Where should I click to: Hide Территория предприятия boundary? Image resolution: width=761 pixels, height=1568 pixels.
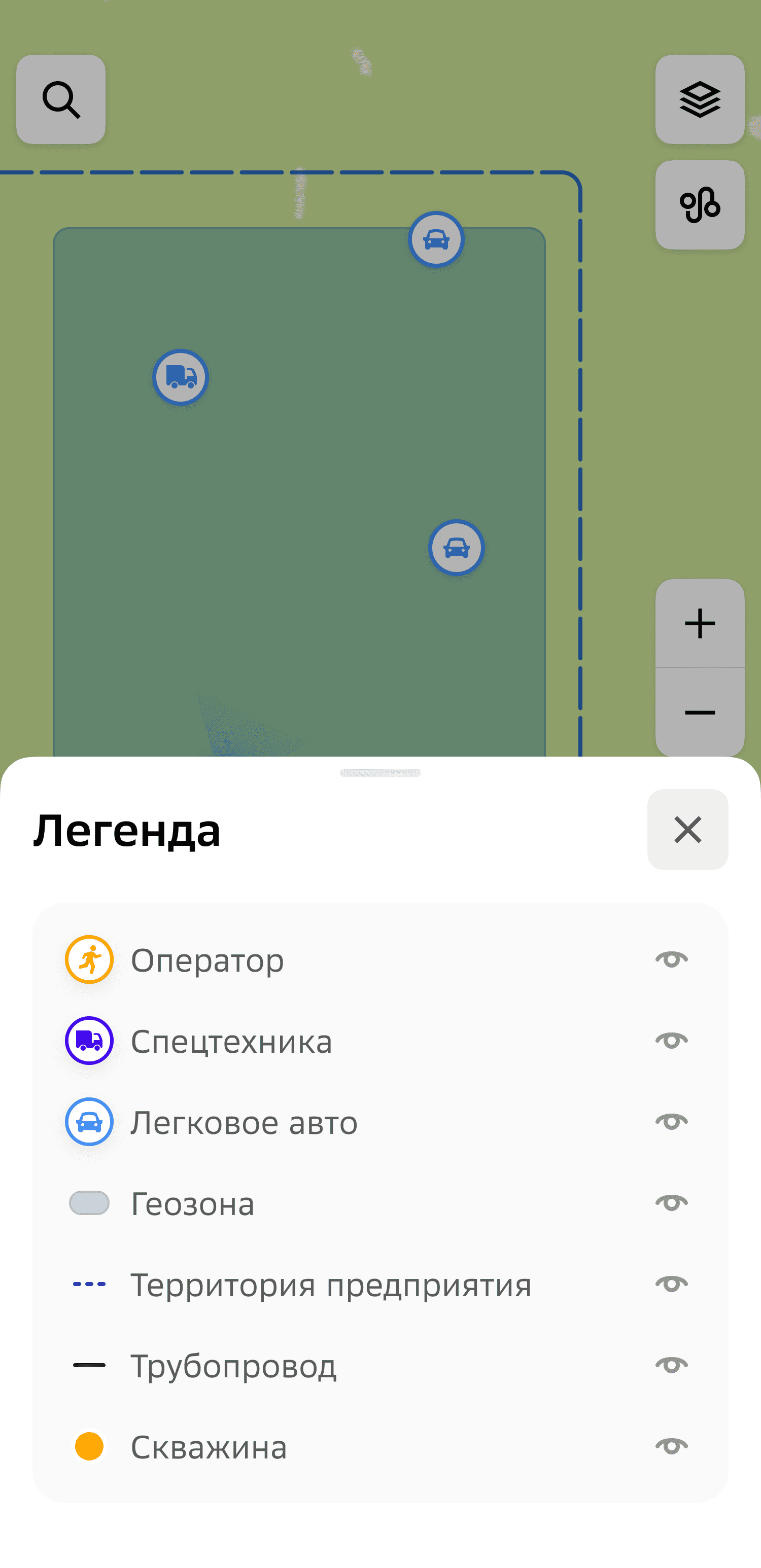(672, 1285)
